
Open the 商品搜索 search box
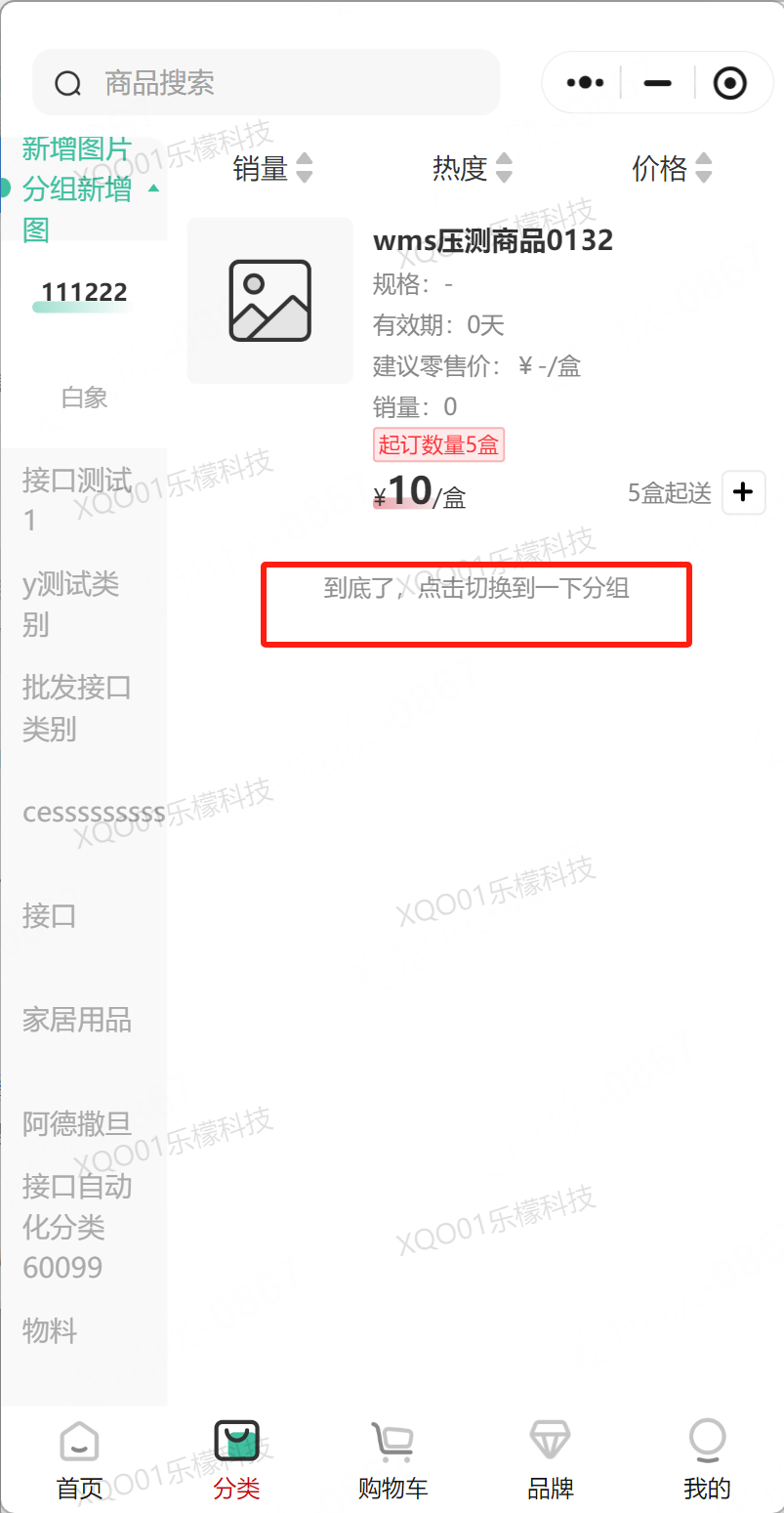(x=266, y=83)
